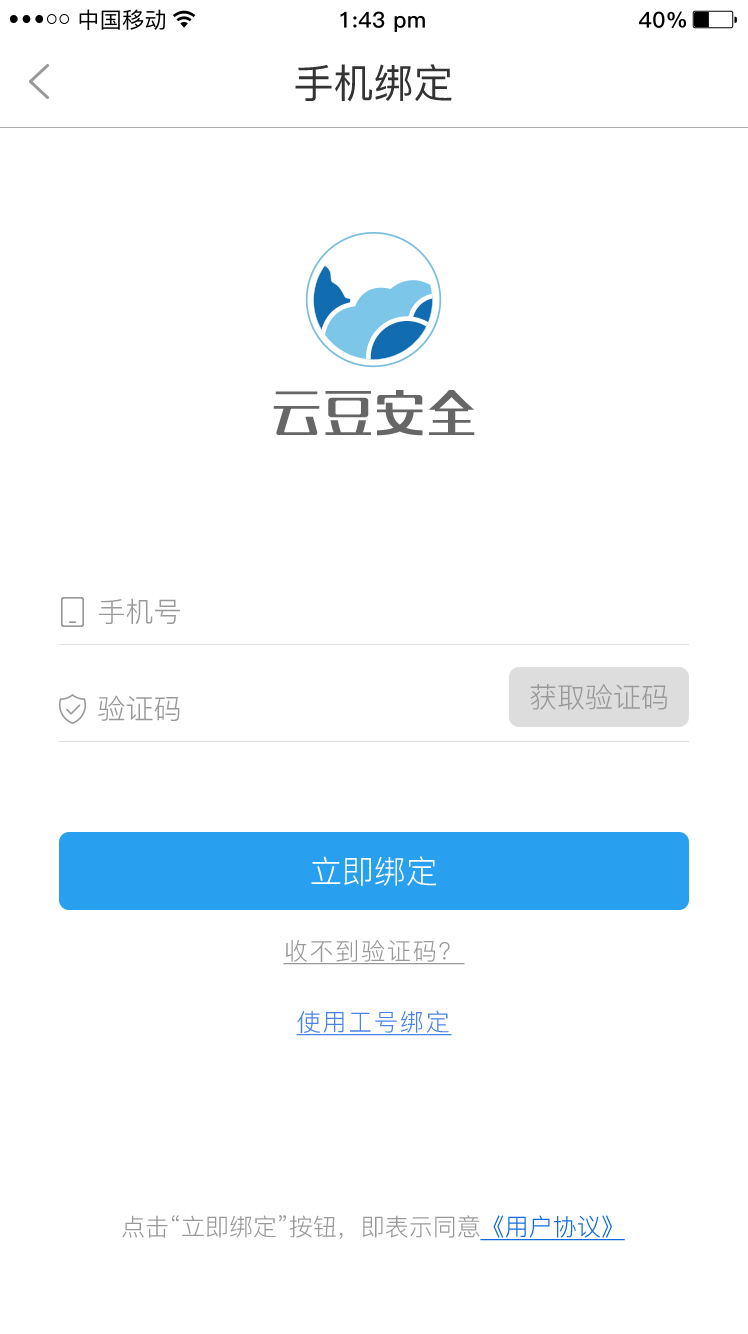Choose 使用工号绑定 to bind by employee ID

click(x=373, y=1022)
